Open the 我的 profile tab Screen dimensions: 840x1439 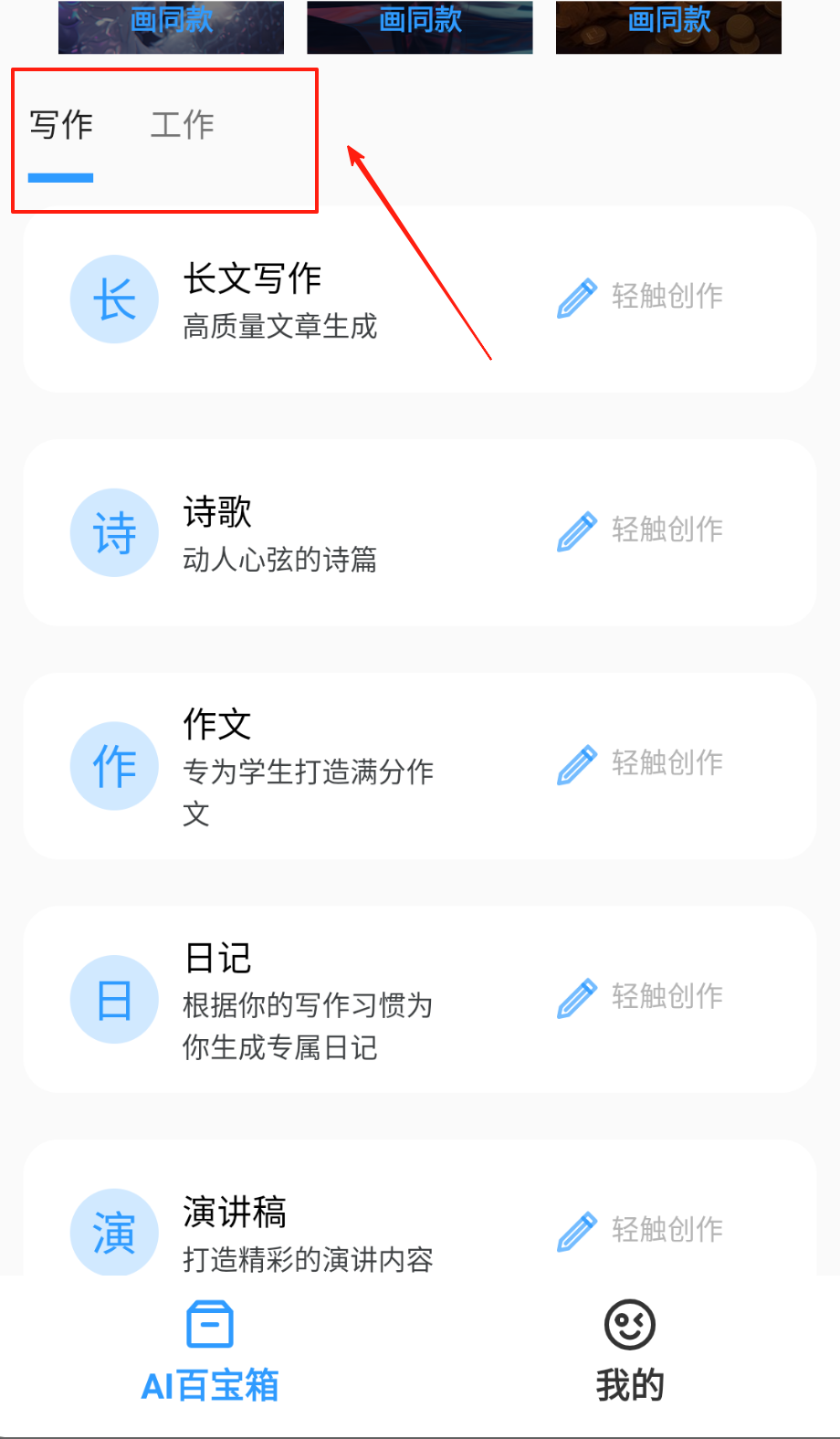[x=629, y=1353]
